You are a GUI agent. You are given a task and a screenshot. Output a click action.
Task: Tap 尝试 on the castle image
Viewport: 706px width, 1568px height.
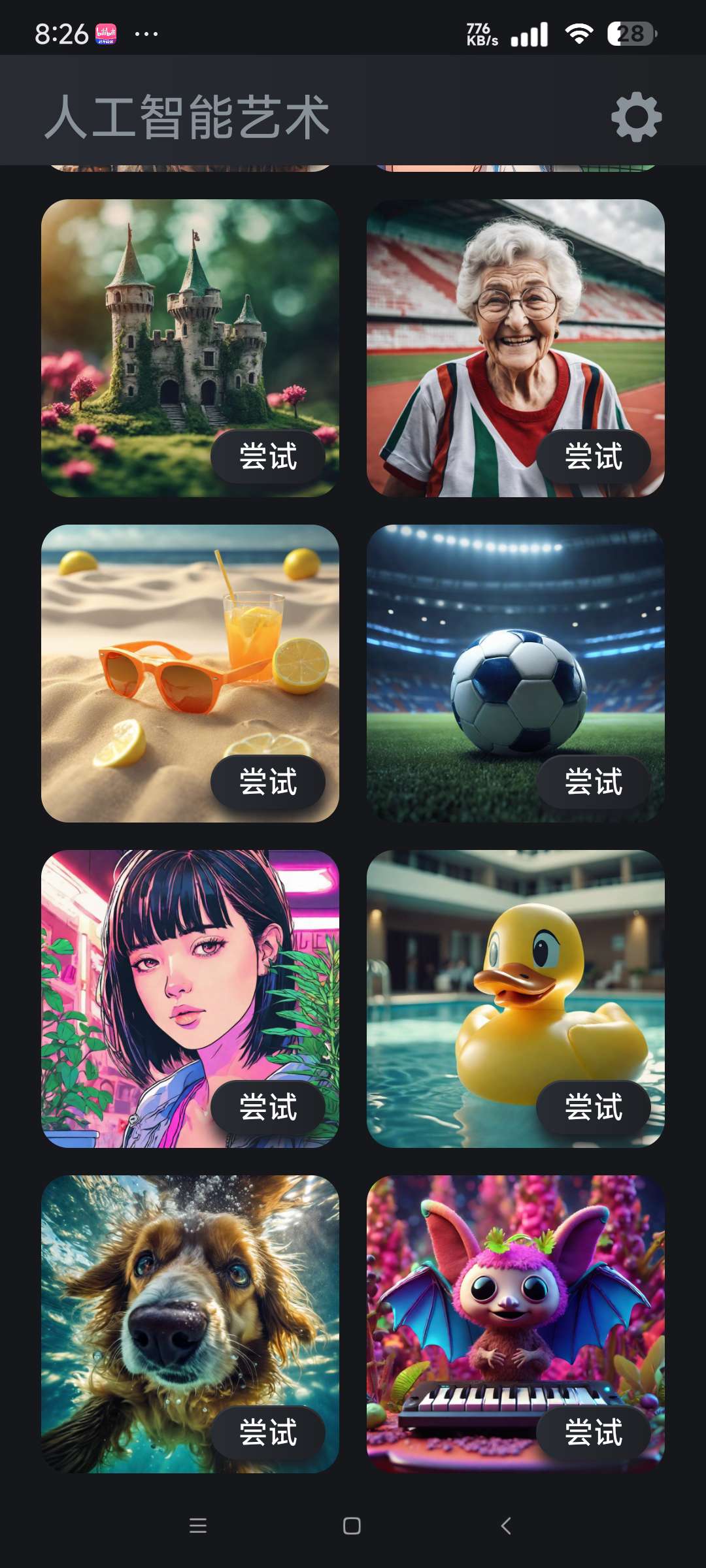(x=268, y=456)
